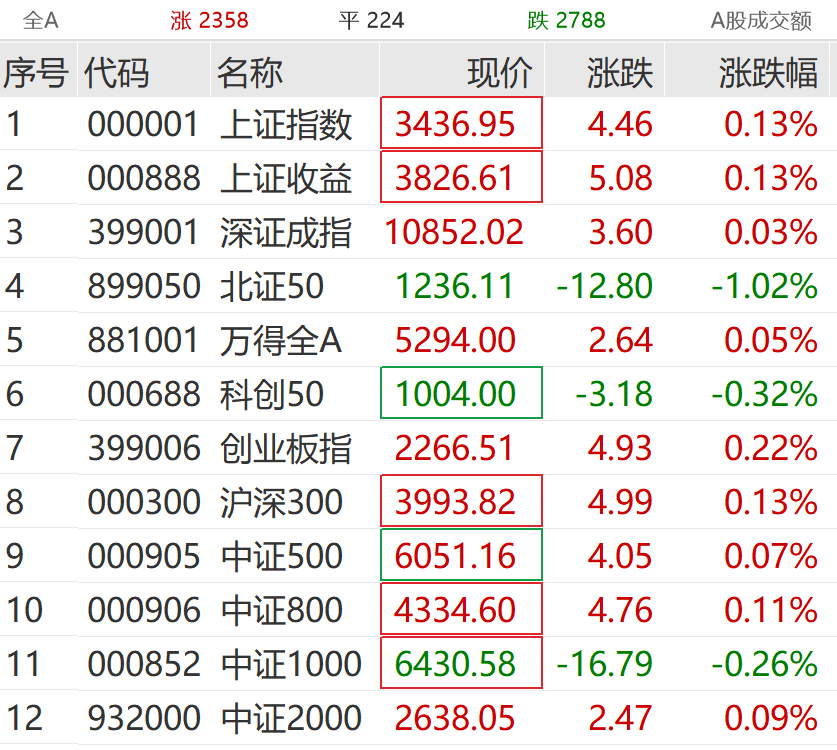Open the 中证2000 index row

tap(290, 718)
